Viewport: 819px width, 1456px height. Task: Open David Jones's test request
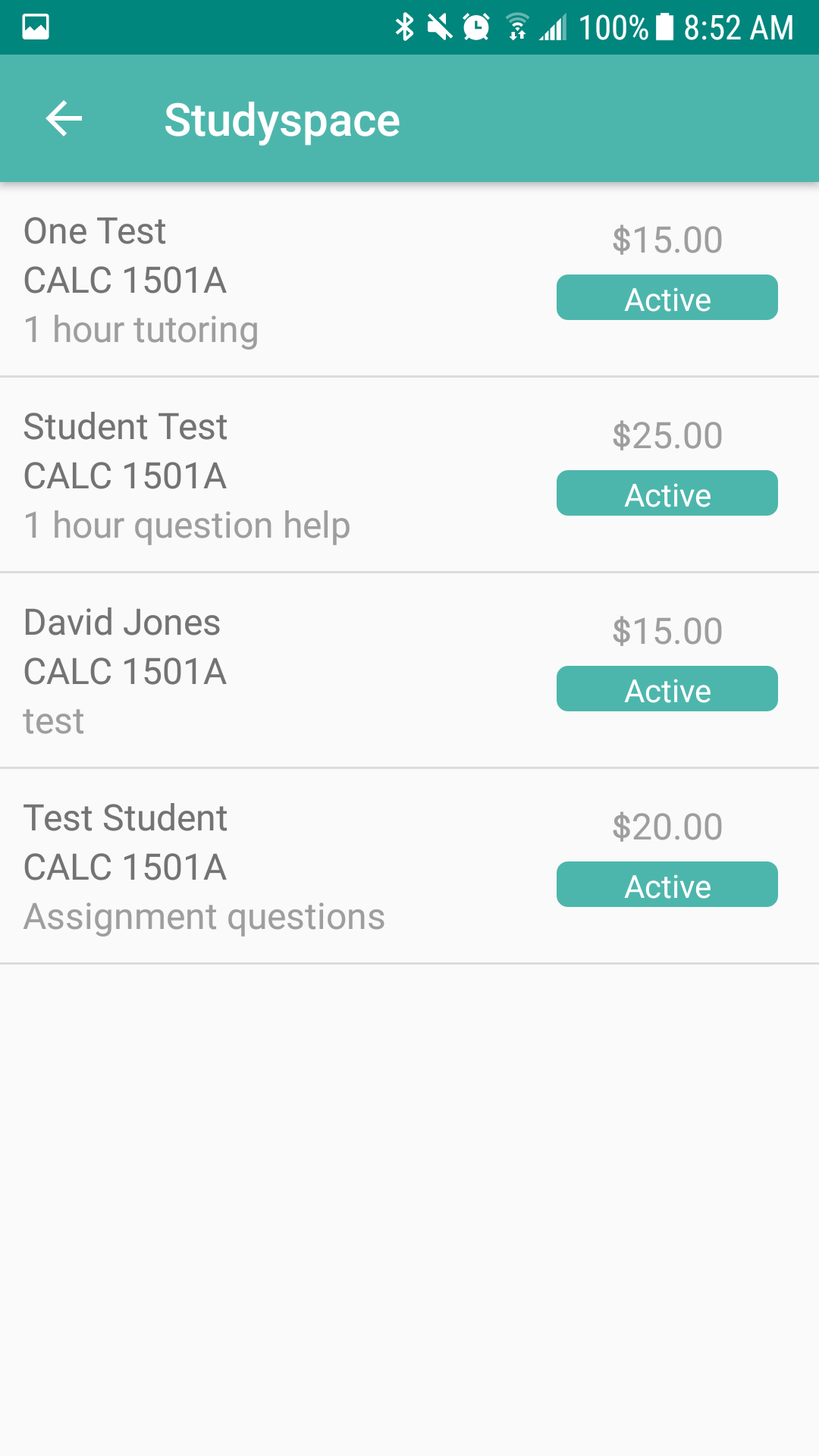coord(227,671)
